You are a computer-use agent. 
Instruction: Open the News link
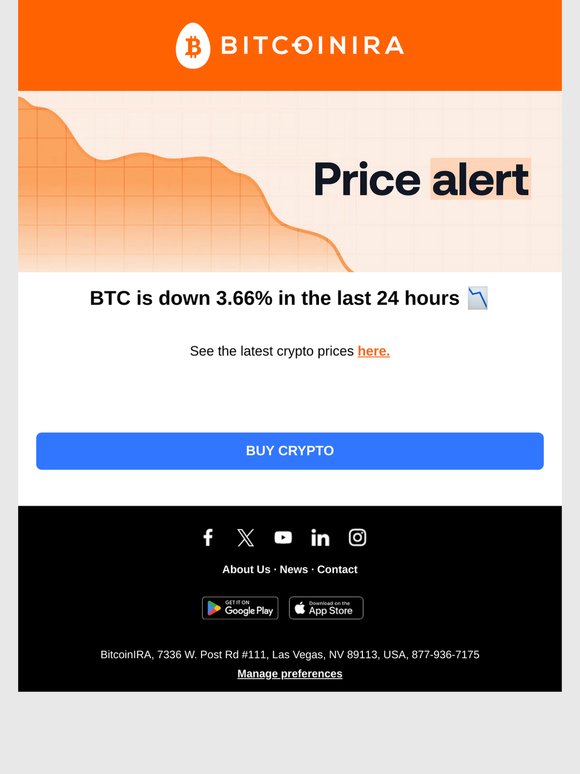click(294, 569)
